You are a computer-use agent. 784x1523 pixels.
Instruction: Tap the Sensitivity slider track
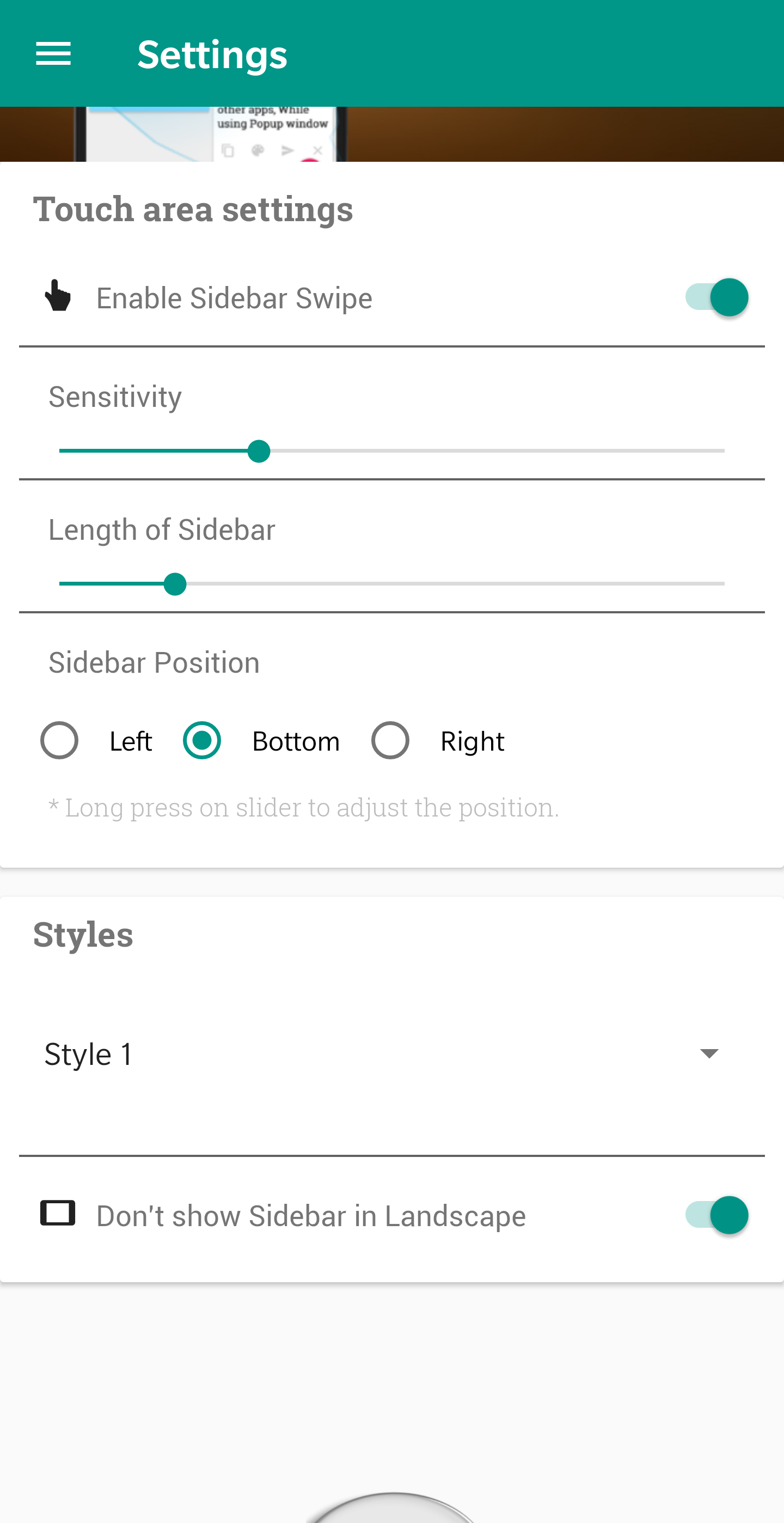point(391,451)
